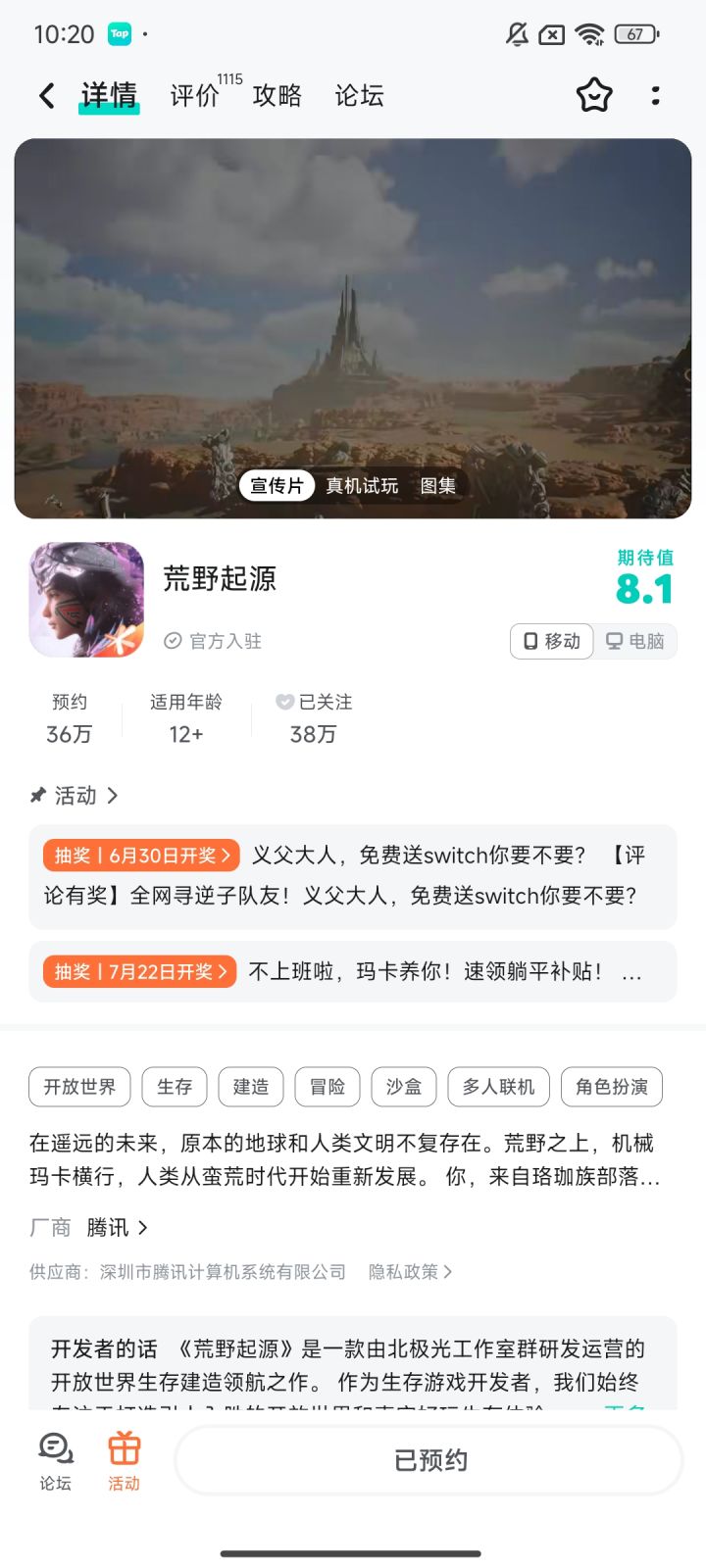Switch to the 攻略 tab
Viewport: 706px width, 1568px height.
277,95
